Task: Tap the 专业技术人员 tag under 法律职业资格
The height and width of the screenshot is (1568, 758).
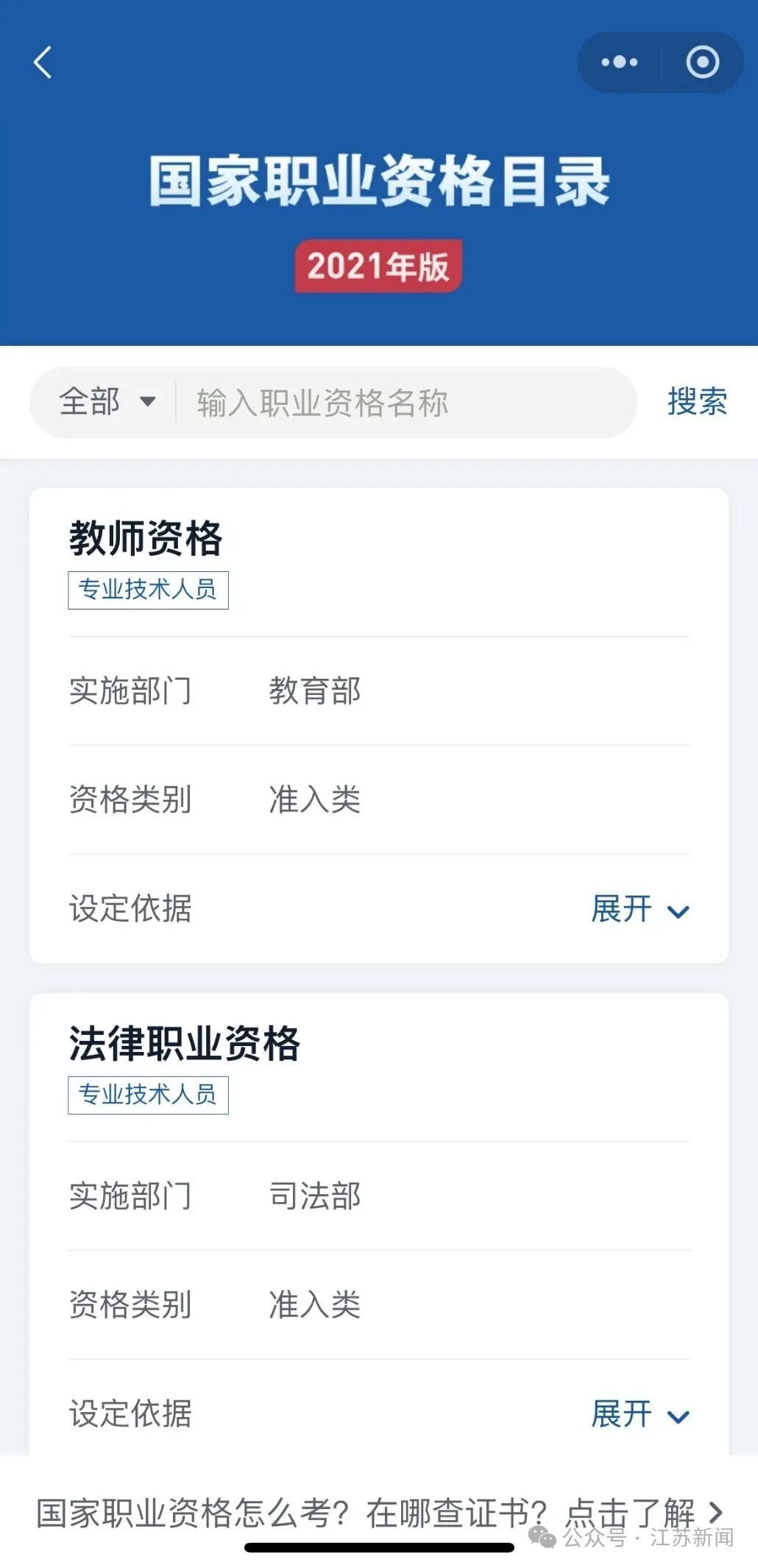Action: click(x=147, y=1094)
